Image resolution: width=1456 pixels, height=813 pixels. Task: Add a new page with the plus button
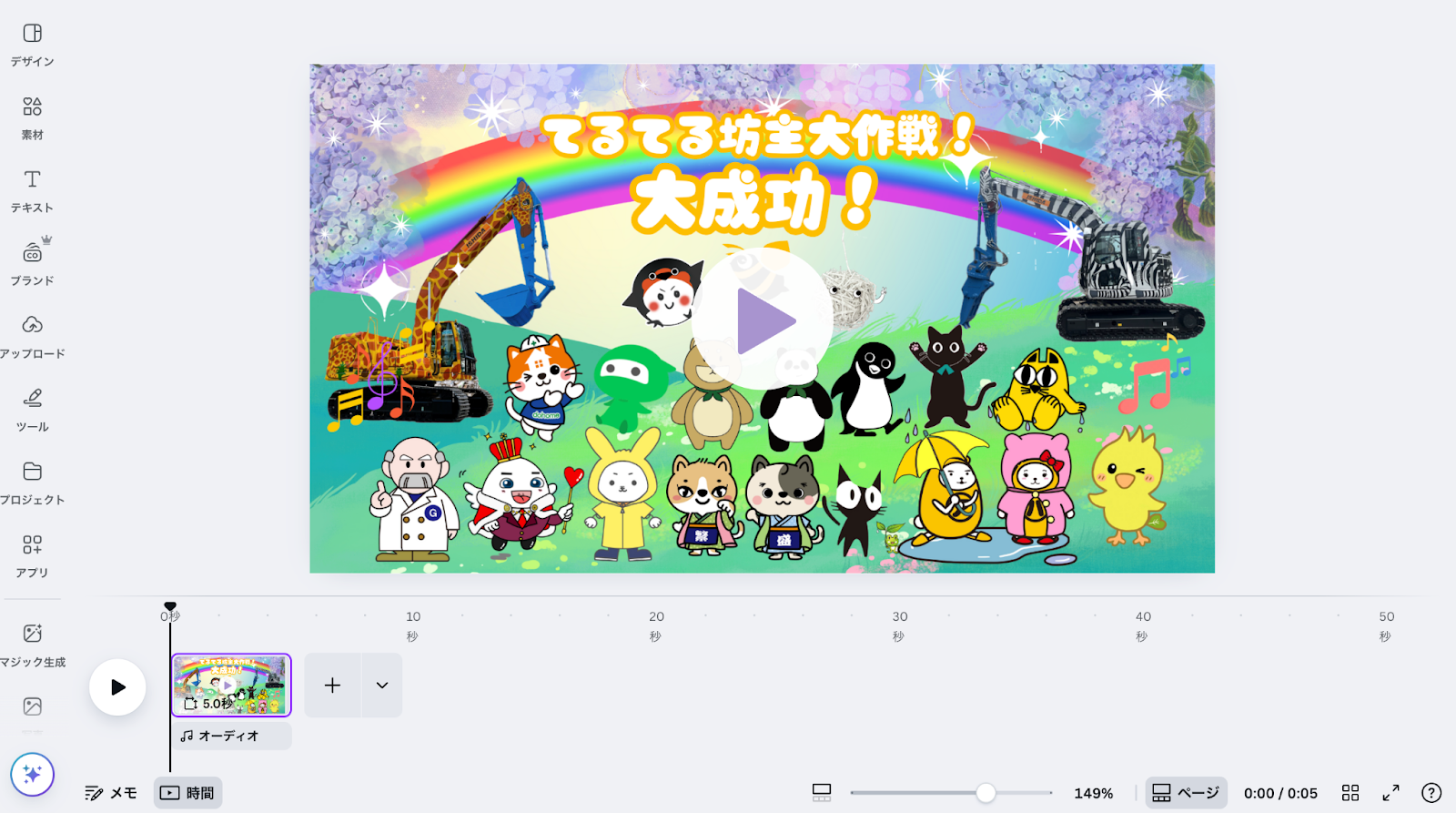click(x=332, y=686)
